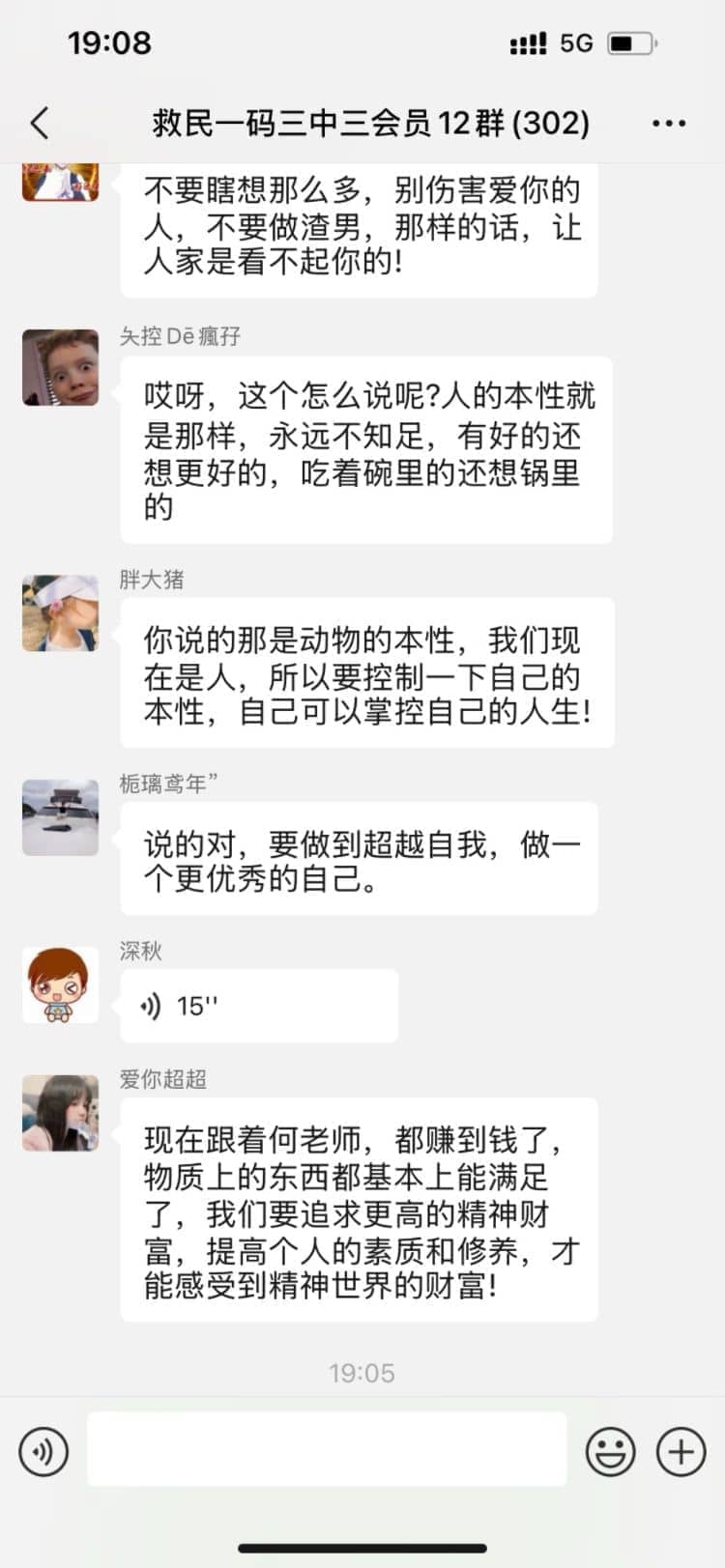The image size is (725, 1568).
Task: View 栀璃鸢年's avatar profile
Action: 61,817
